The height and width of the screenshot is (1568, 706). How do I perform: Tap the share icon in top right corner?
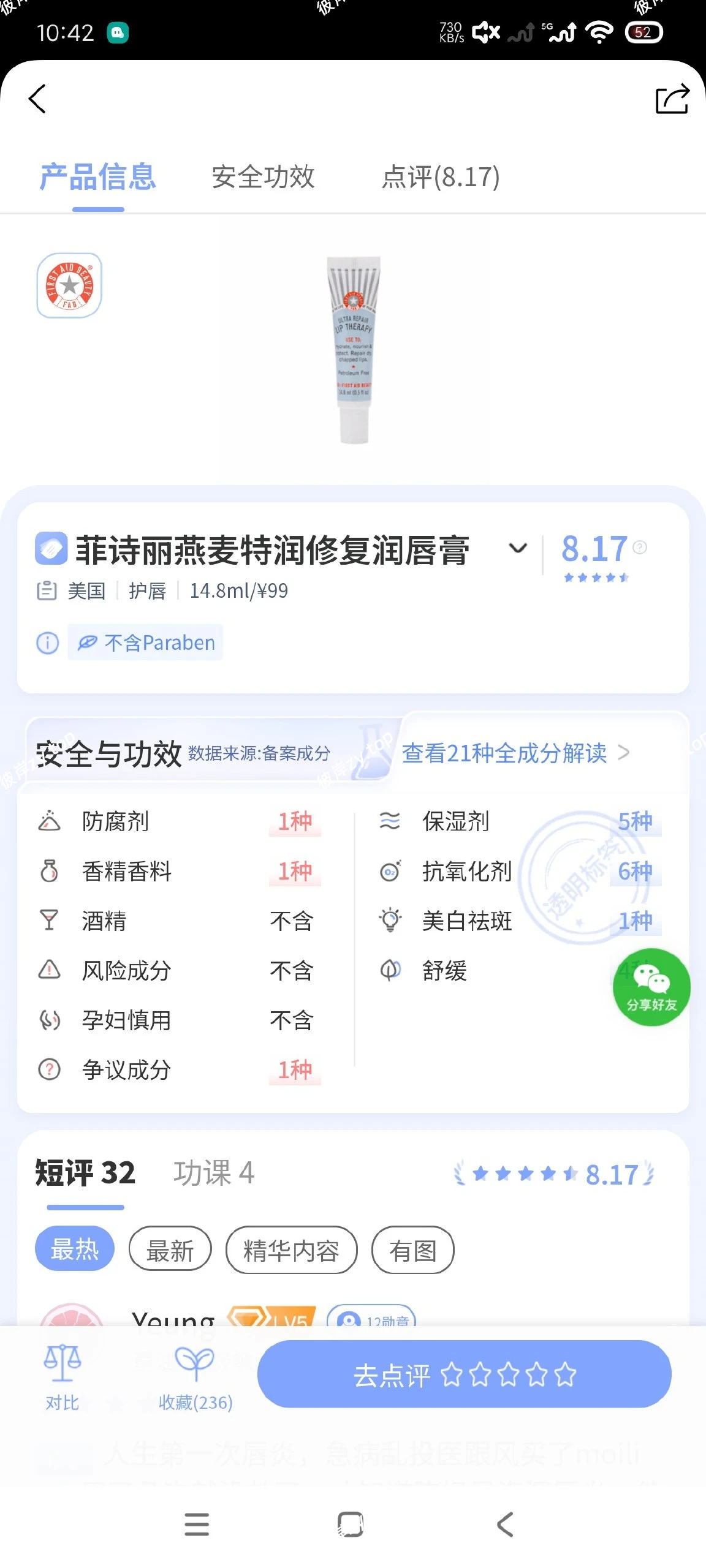[672, 98]
